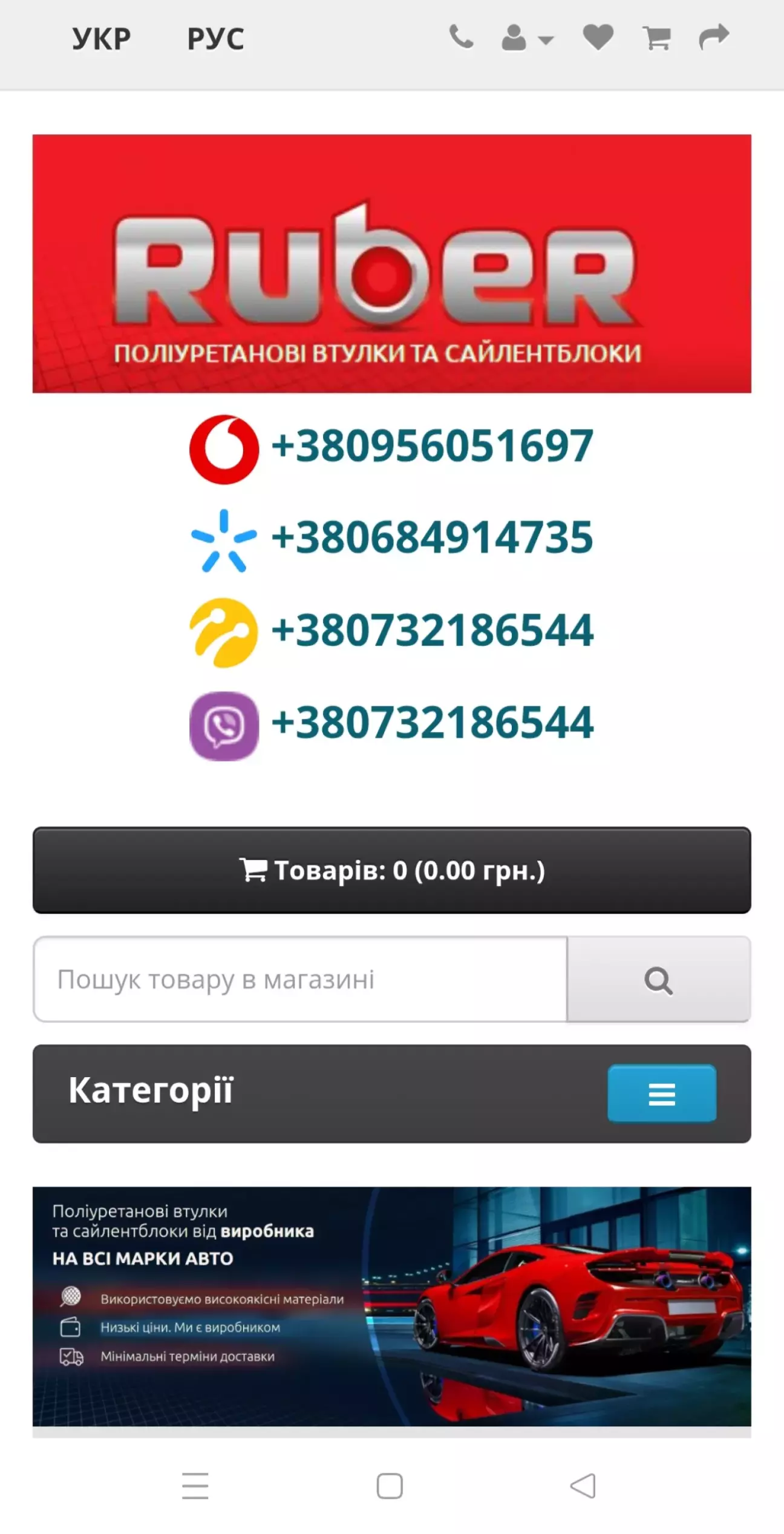Tap the checkout arrow icon
The width and height of the screenshot is (784, 1534).
(x=714, y=38)
